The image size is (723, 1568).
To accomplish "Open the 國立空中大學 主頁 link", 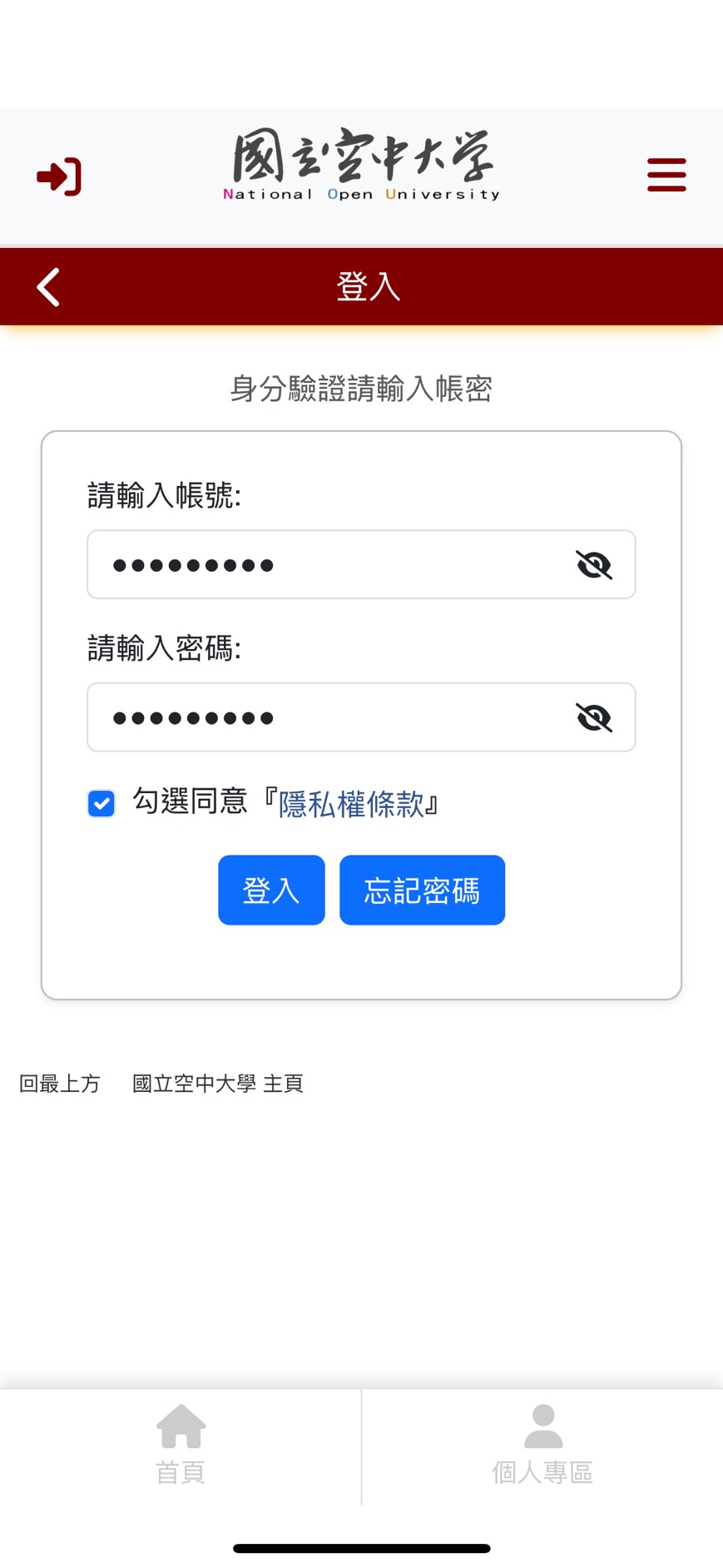I will coord(218,1084).
